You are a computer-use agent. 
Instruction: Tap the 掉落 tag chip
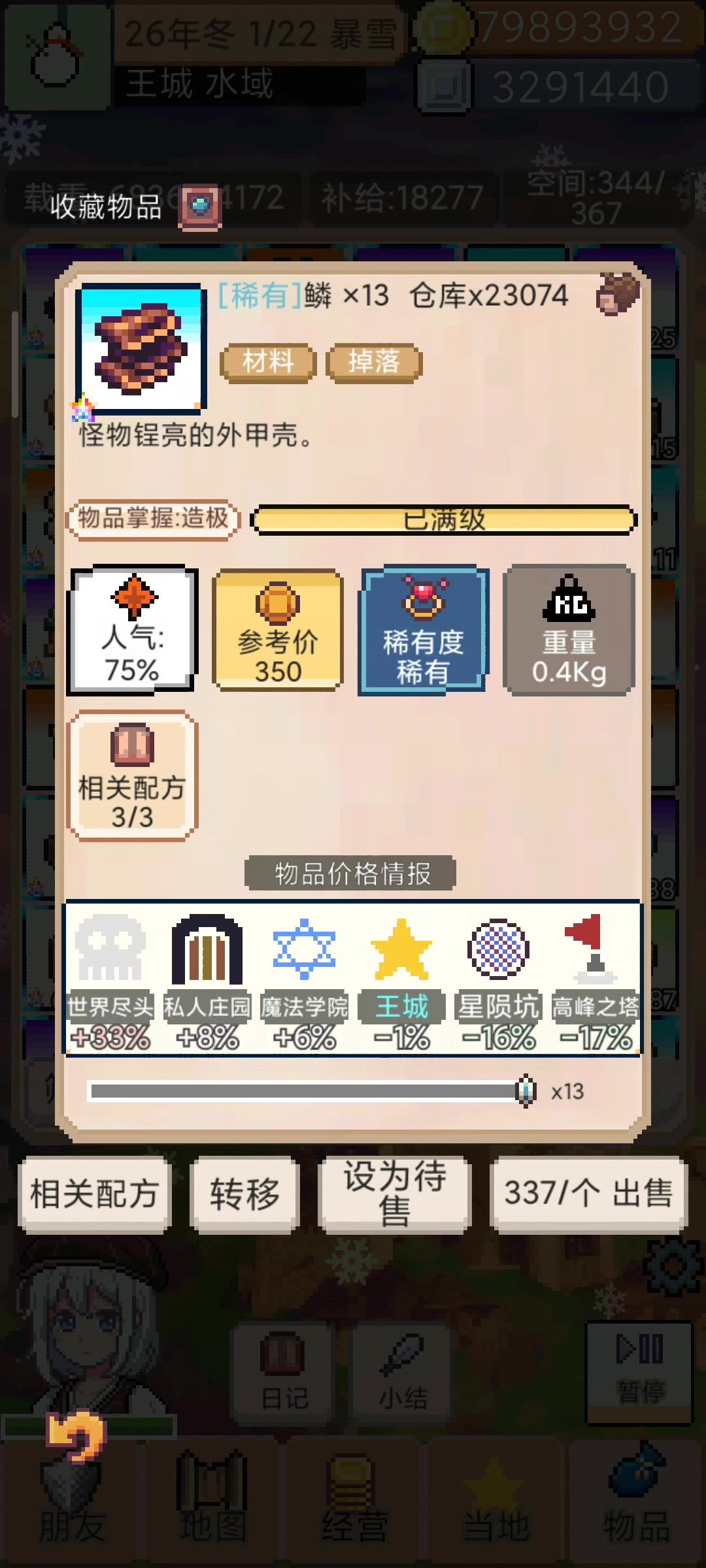click(x=374, y=362)
